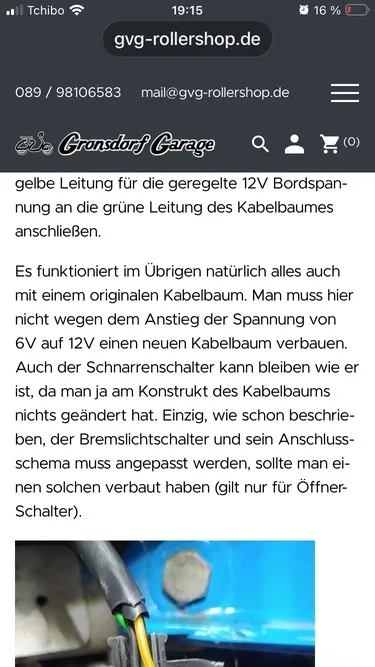Enlarge the cable connector photo
Screen dimensions: 375x667
tap(165, 604)
